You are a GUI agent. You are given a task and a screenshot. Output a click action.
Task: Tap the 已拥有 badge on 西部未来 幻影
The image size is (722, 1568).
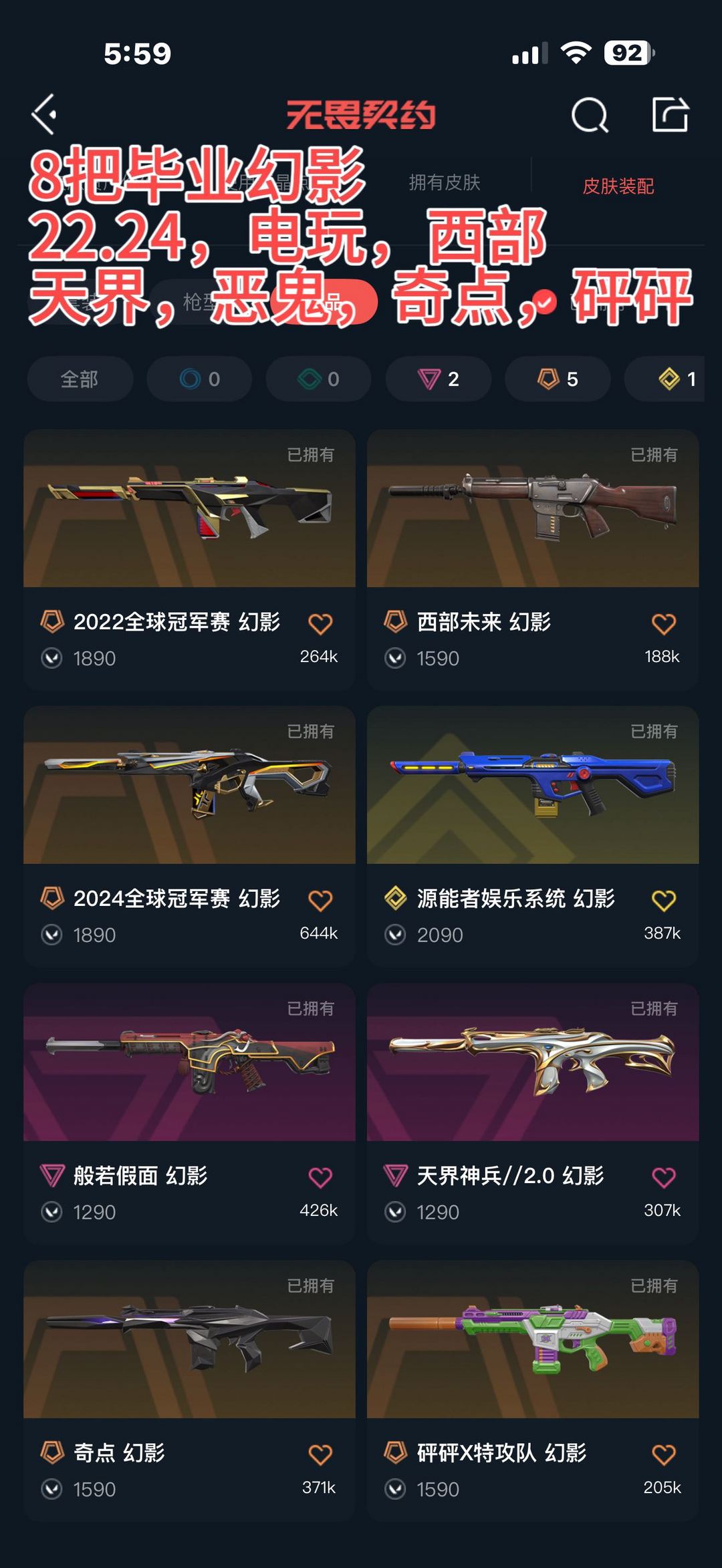pyautogui.click(x=652, y=454)
